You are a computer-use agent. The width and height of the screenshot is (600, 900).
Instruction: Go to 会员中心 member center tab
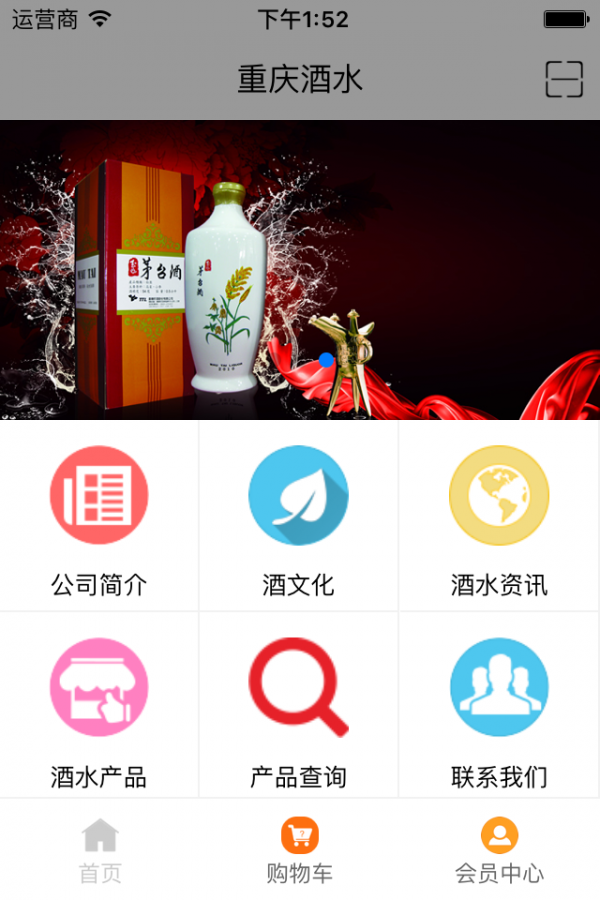(x=499, y=850)
